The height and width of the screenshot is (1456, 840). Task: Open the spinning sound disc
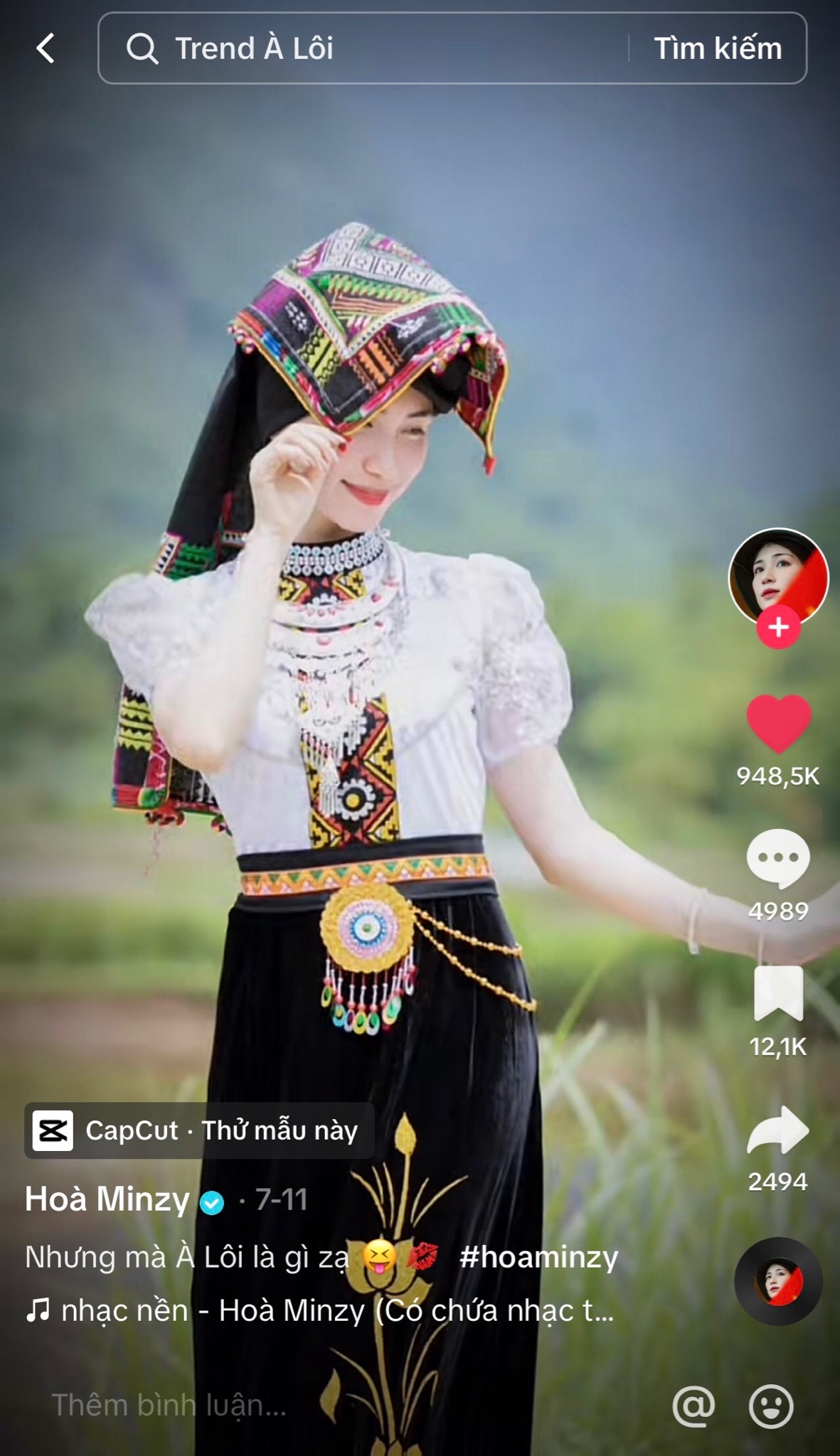[x=778, y=1281]
